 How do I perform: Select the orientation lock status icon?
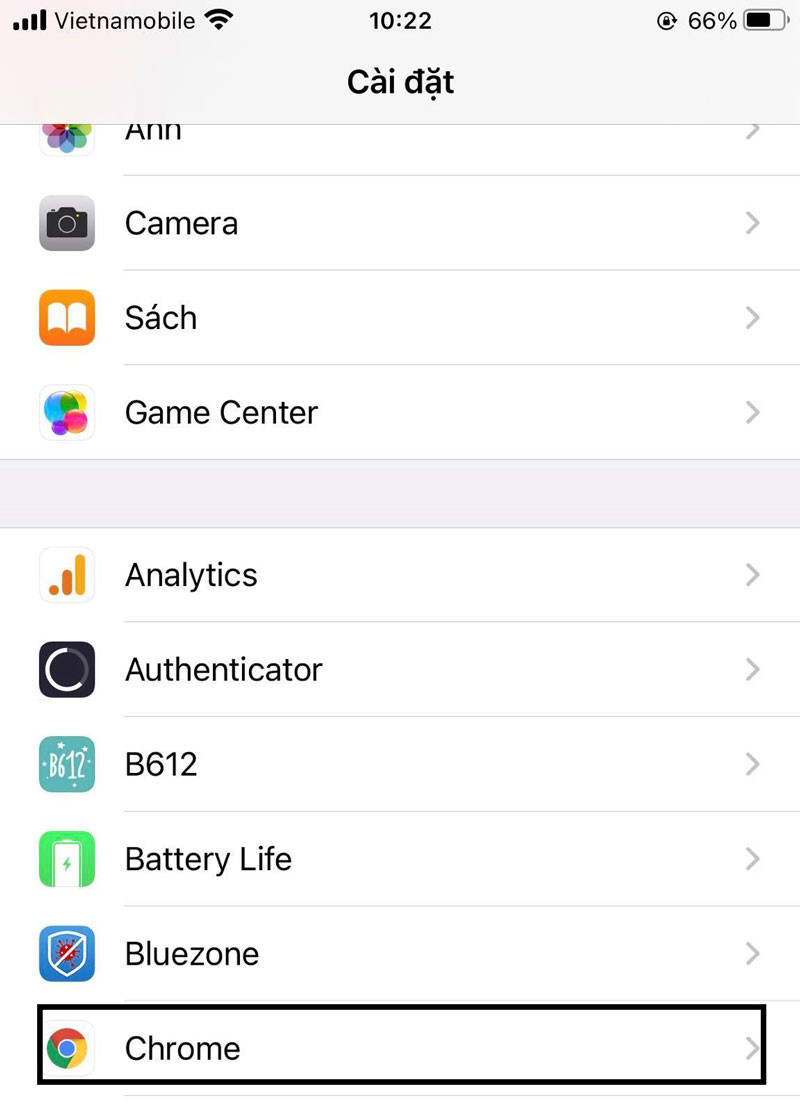666,20
